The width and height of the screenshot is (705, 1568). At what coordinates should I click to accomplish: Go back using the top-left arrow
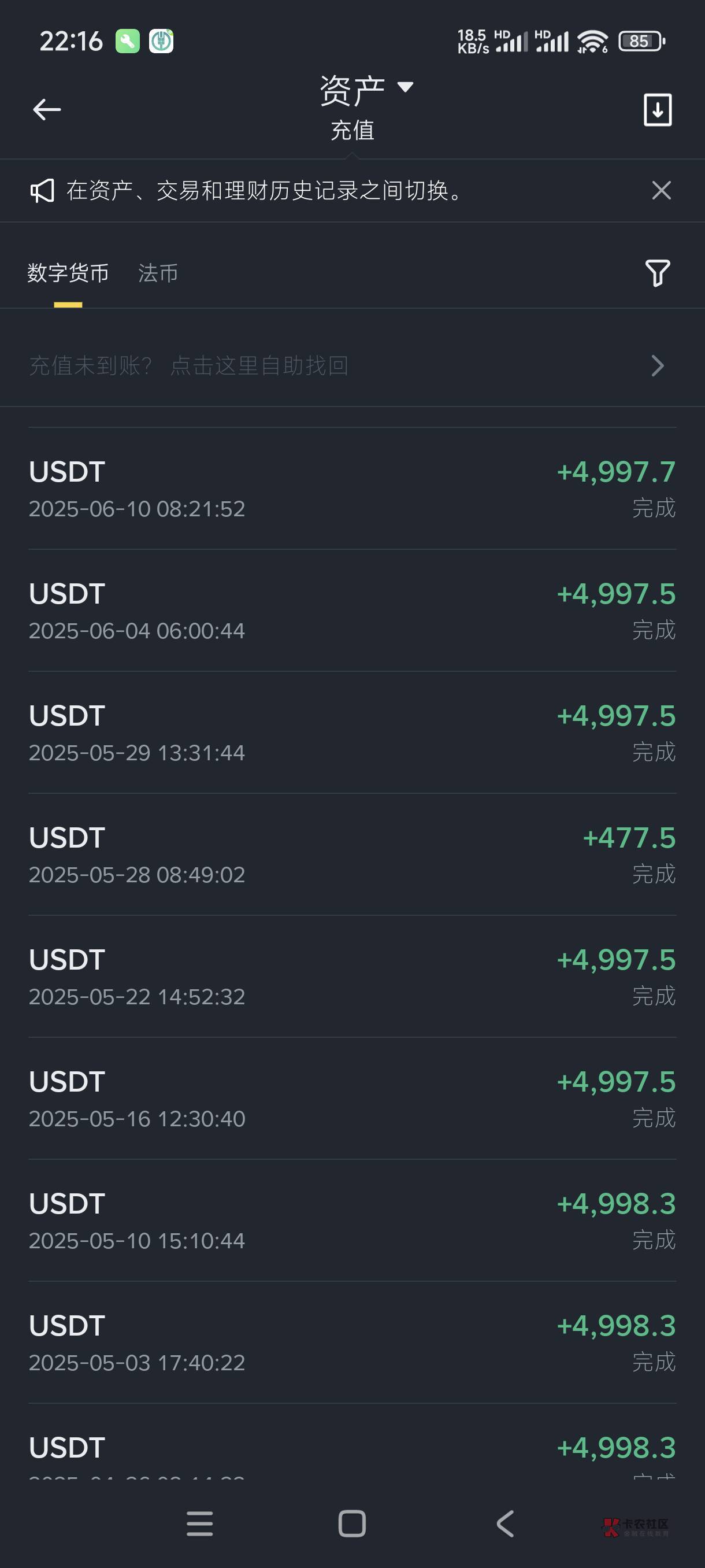click(x=47, y=110)
